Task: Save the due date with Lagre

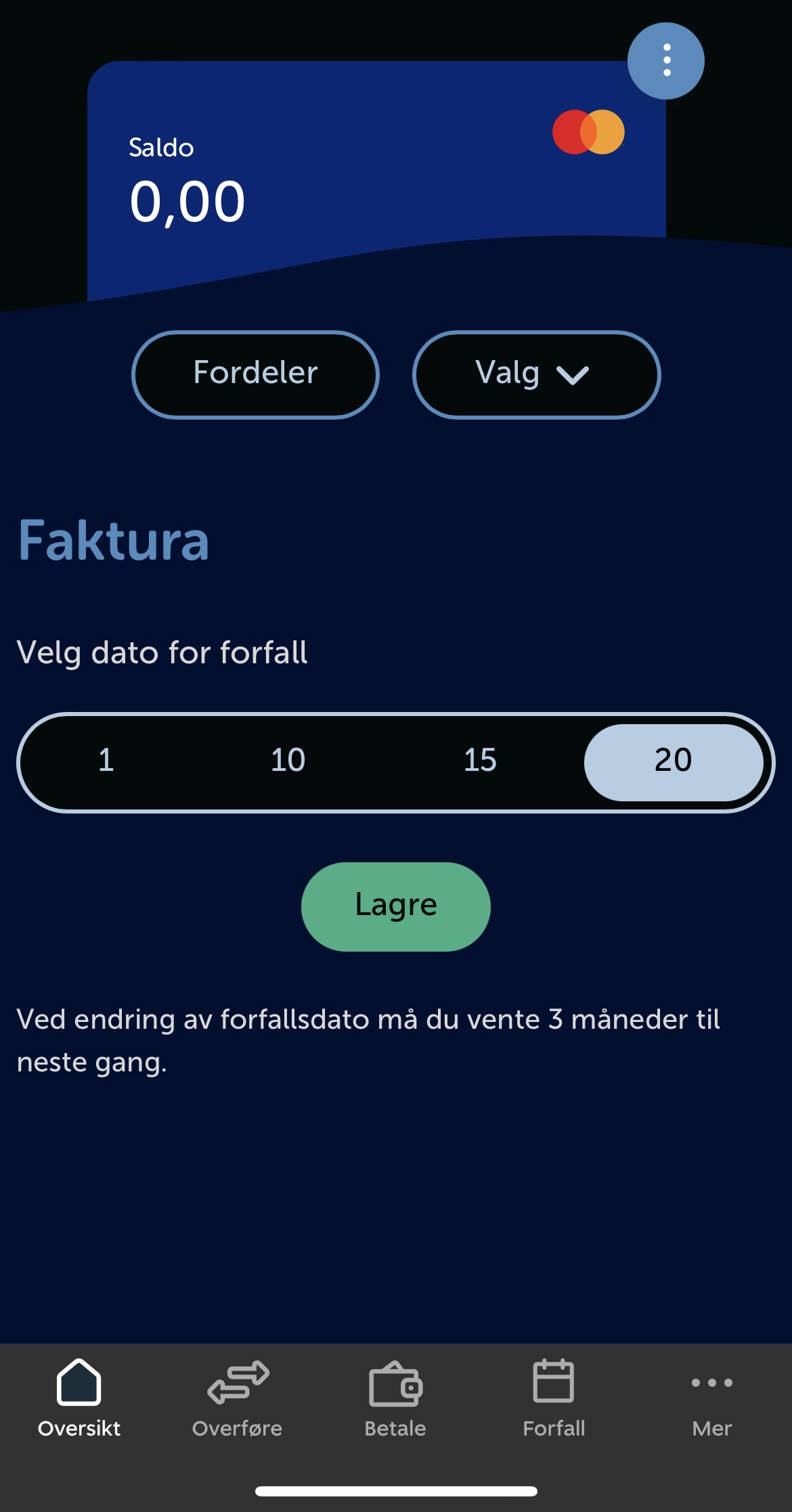Action: click(396, 906)
